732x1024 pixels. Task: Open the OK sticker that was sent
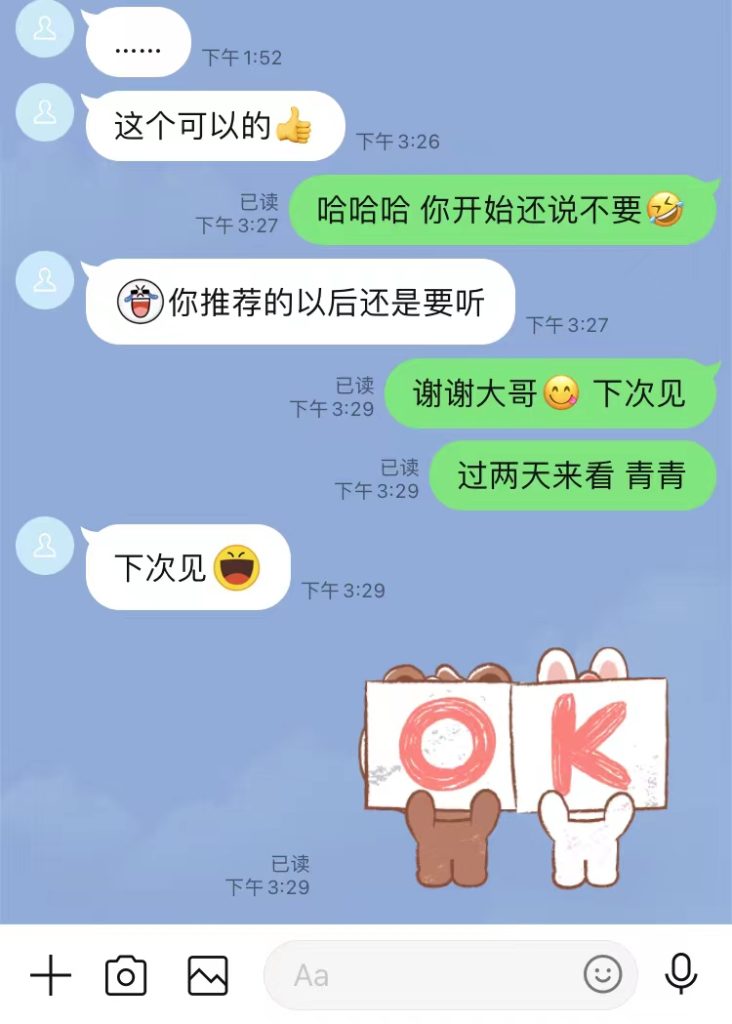513,770
